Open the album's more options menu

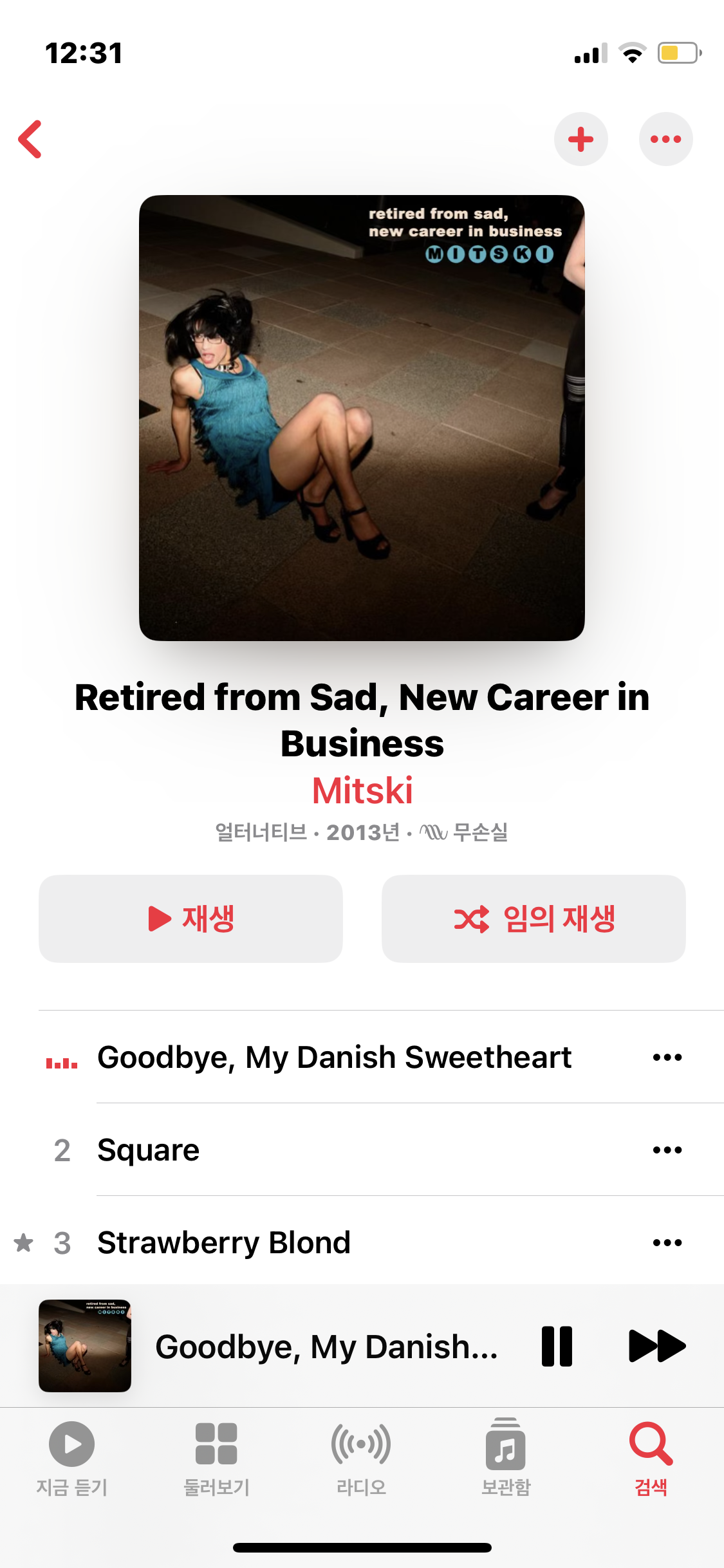(x=665, y=139)
